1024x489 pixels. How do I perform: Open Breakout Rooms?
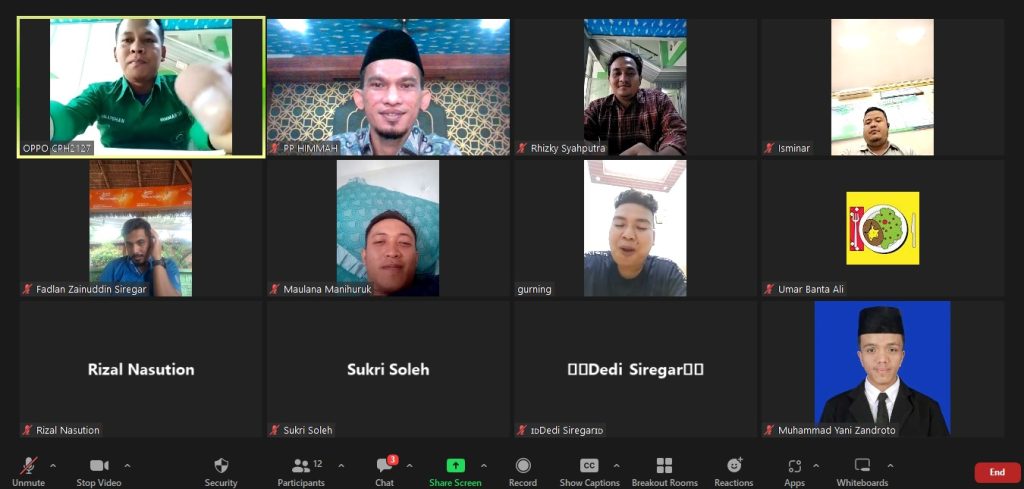tap(664, 470)
